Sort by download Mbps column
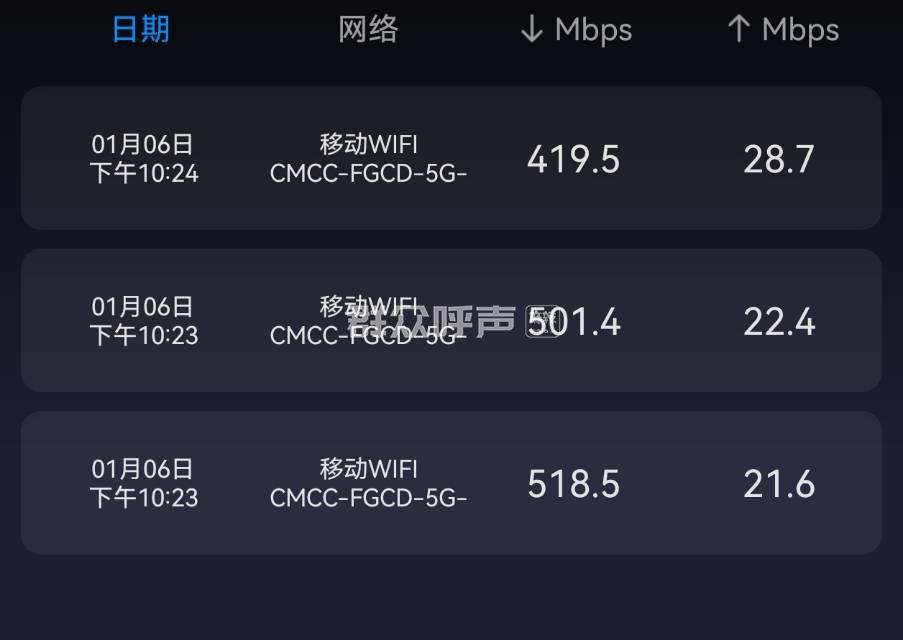The height and width of the screenshot is (640, 903). click(576, 30)
